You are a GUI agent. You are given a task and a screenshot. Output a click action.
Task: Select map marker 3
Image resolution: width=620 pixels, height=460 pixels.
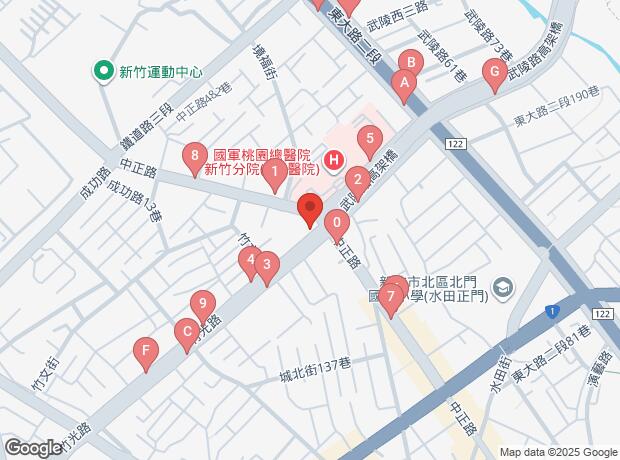click(265, 266)
